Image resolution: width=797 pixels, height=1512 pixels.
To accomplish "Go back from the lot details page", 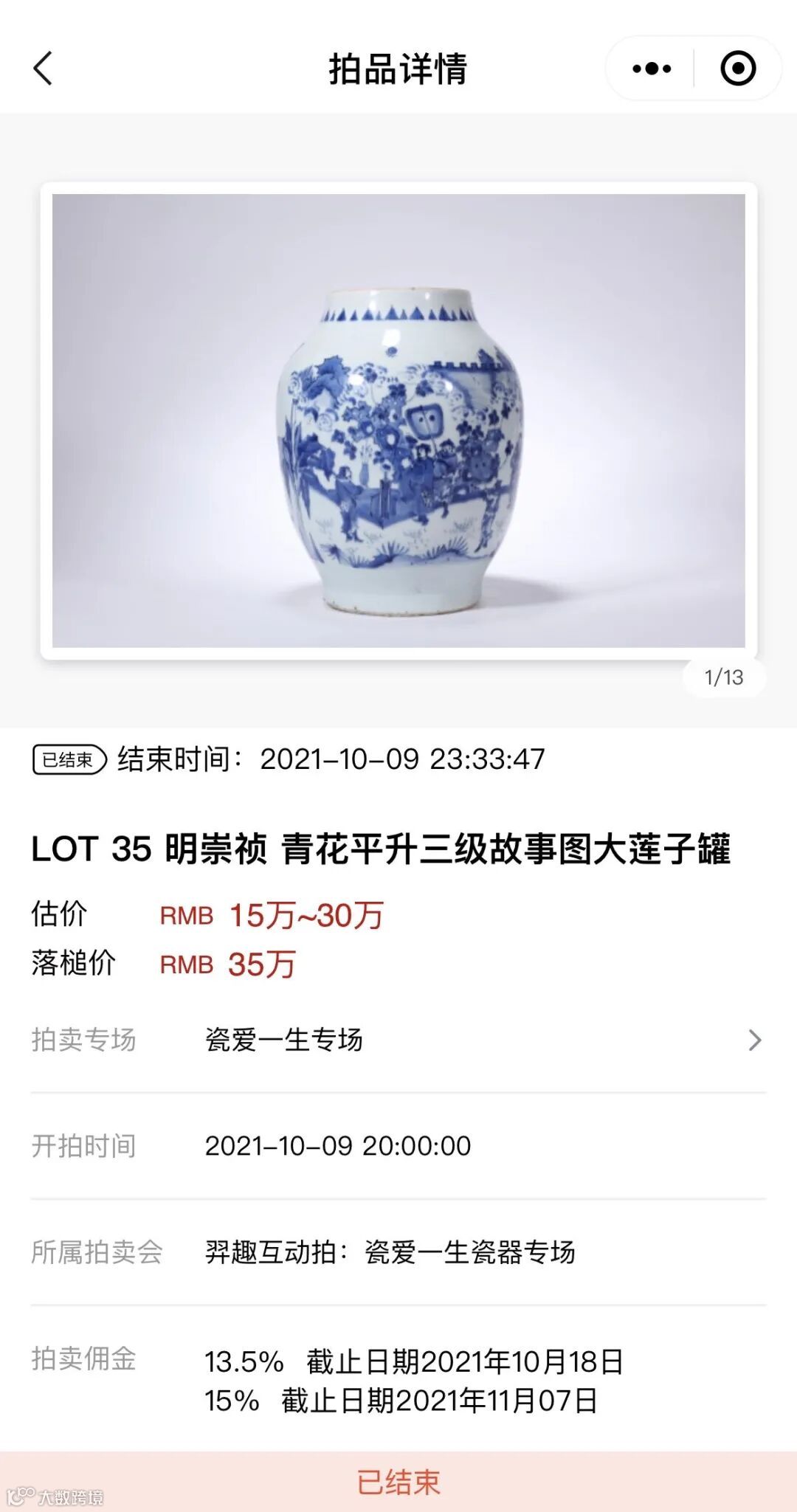I will pos(44,69).
